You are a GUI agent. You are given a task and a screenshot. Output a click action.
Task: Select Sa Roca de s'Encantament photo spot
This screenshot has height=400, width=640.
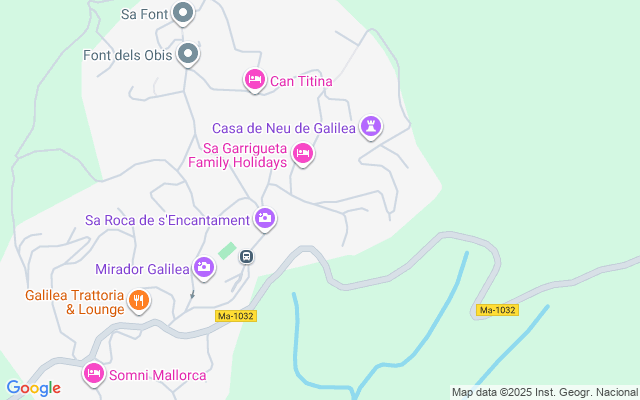(x=265, y=218)
